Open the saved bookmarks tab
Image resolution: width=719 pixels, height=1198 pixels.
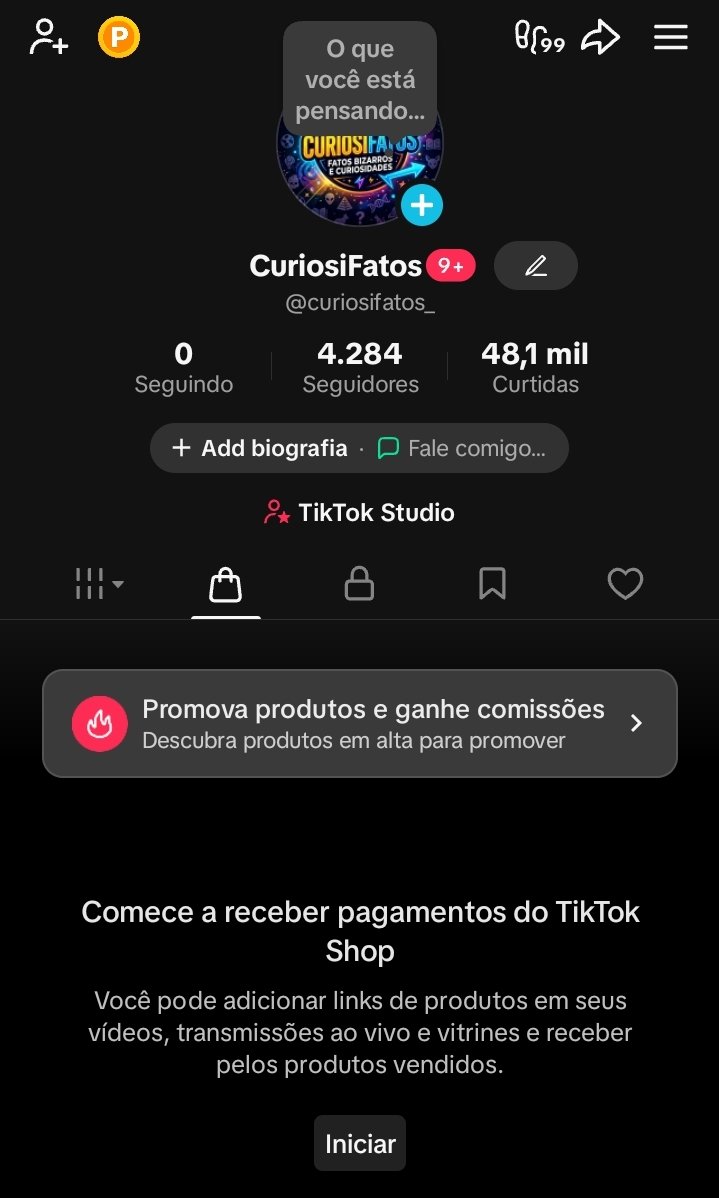tap(492, 584)
